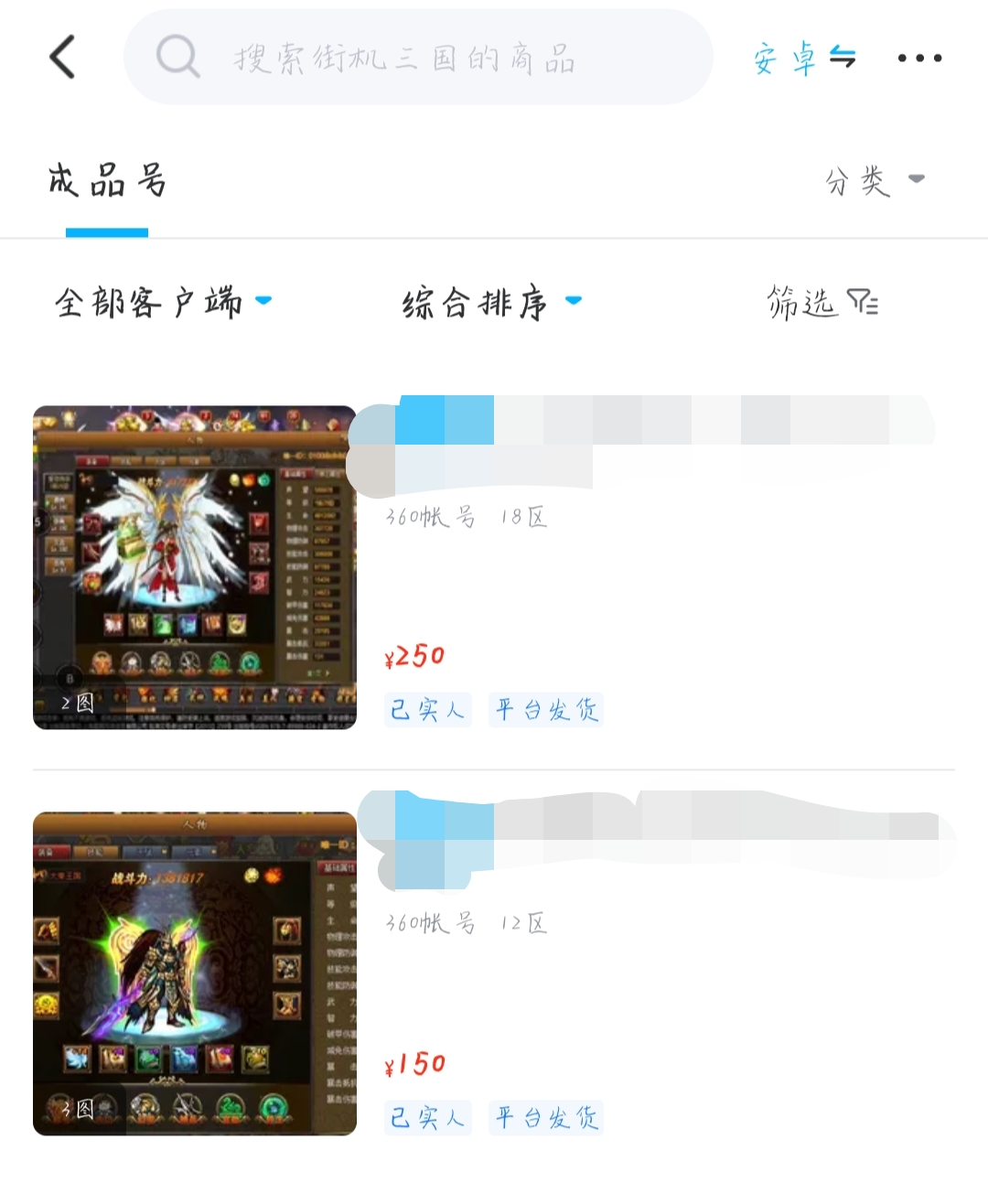
Task: Select the 成品号 tab
Action: pyautogui.click(x=107, y=181)
